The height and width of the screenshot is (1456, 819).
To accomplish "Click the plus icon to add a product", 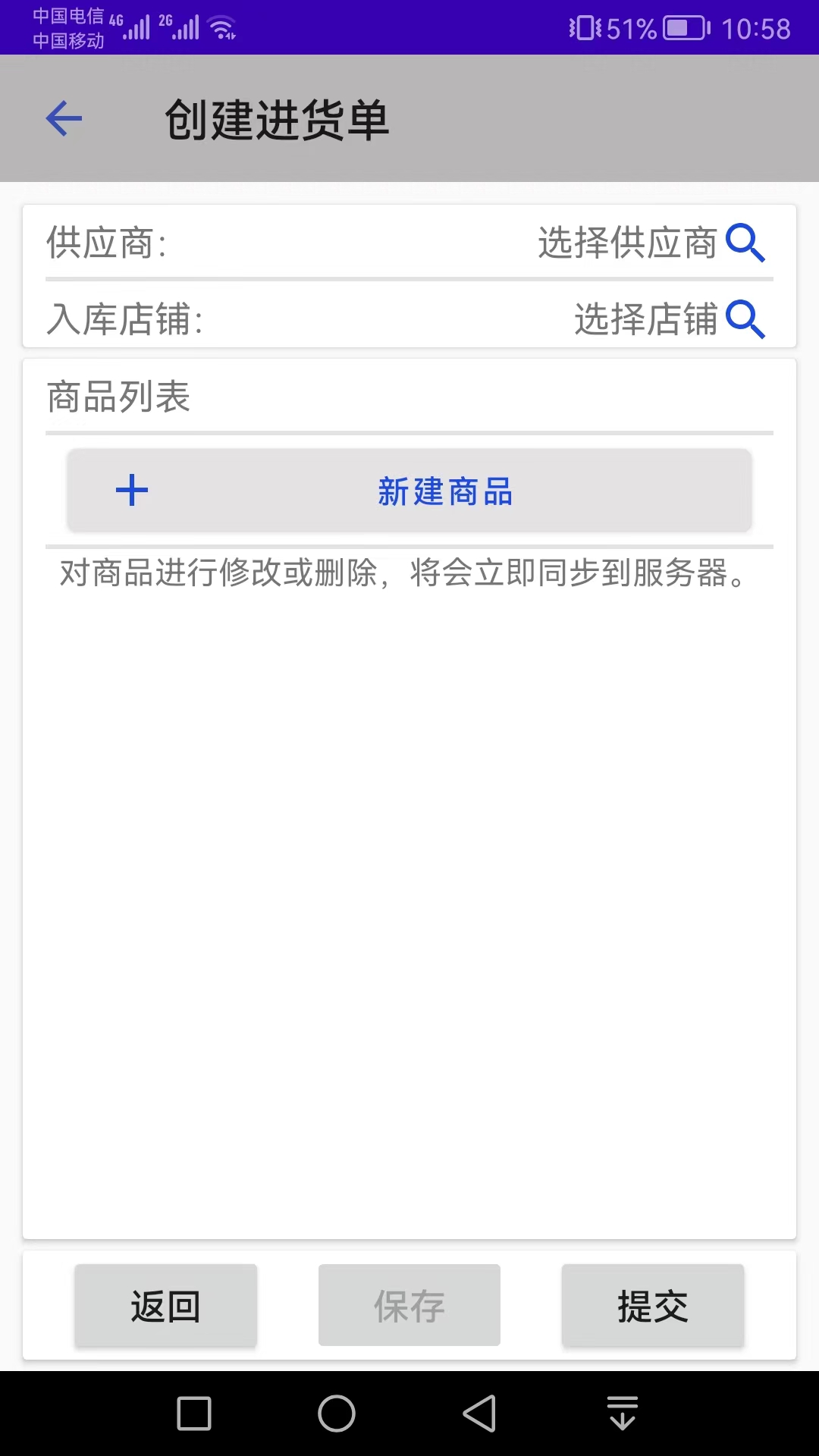I will pyautogui.click(x=131, y=490).
